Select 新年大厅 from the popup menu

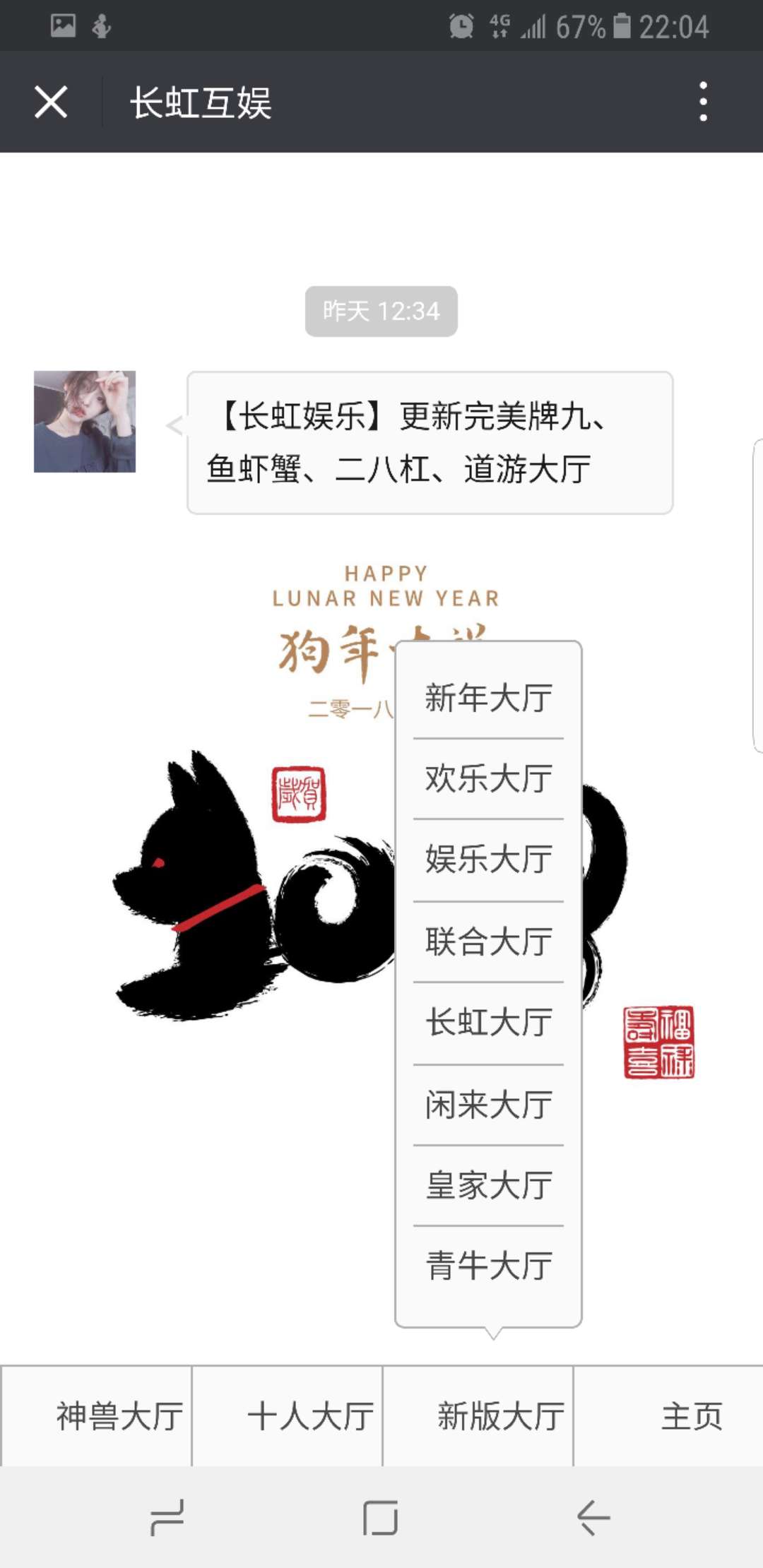tap(488, 698)
